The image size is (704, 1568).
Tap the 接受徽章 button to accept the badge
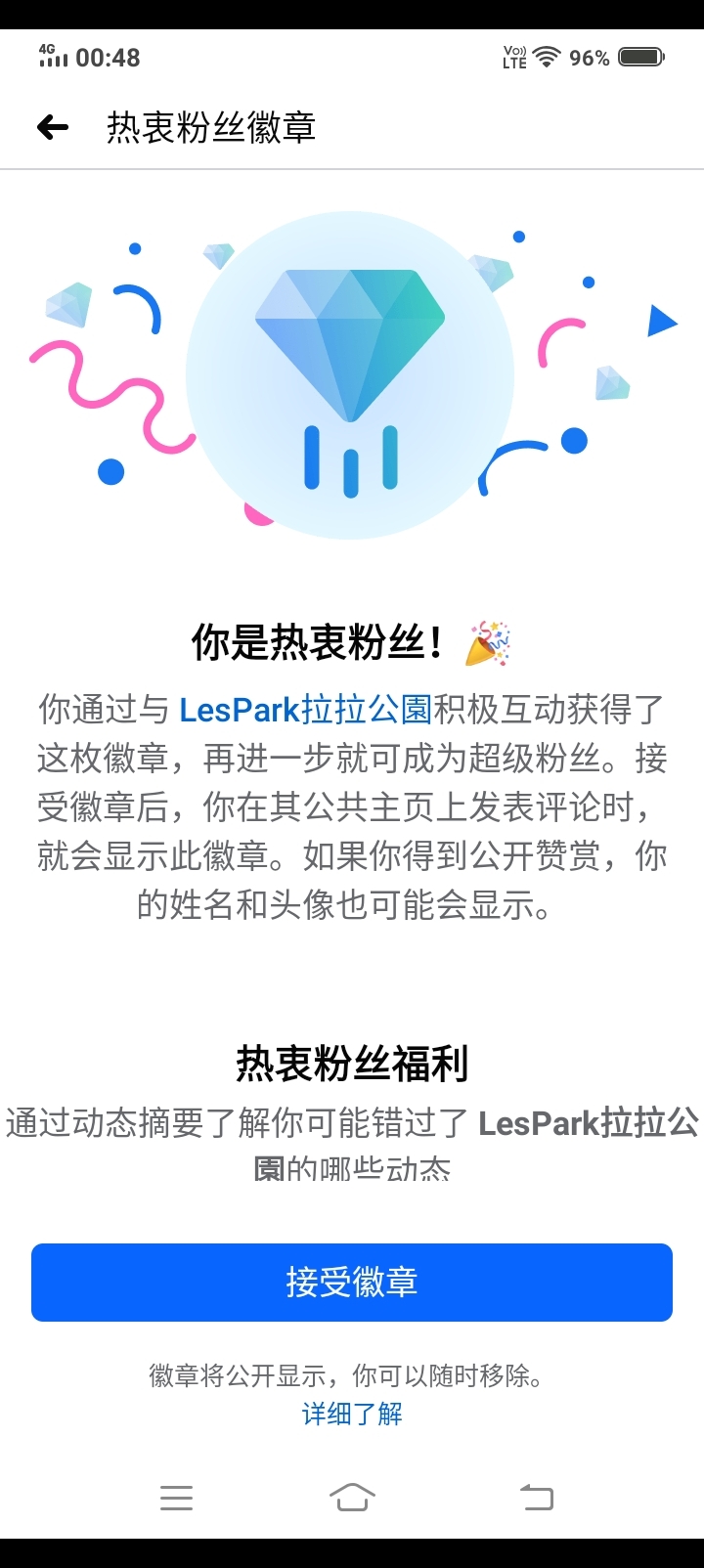352,1283
